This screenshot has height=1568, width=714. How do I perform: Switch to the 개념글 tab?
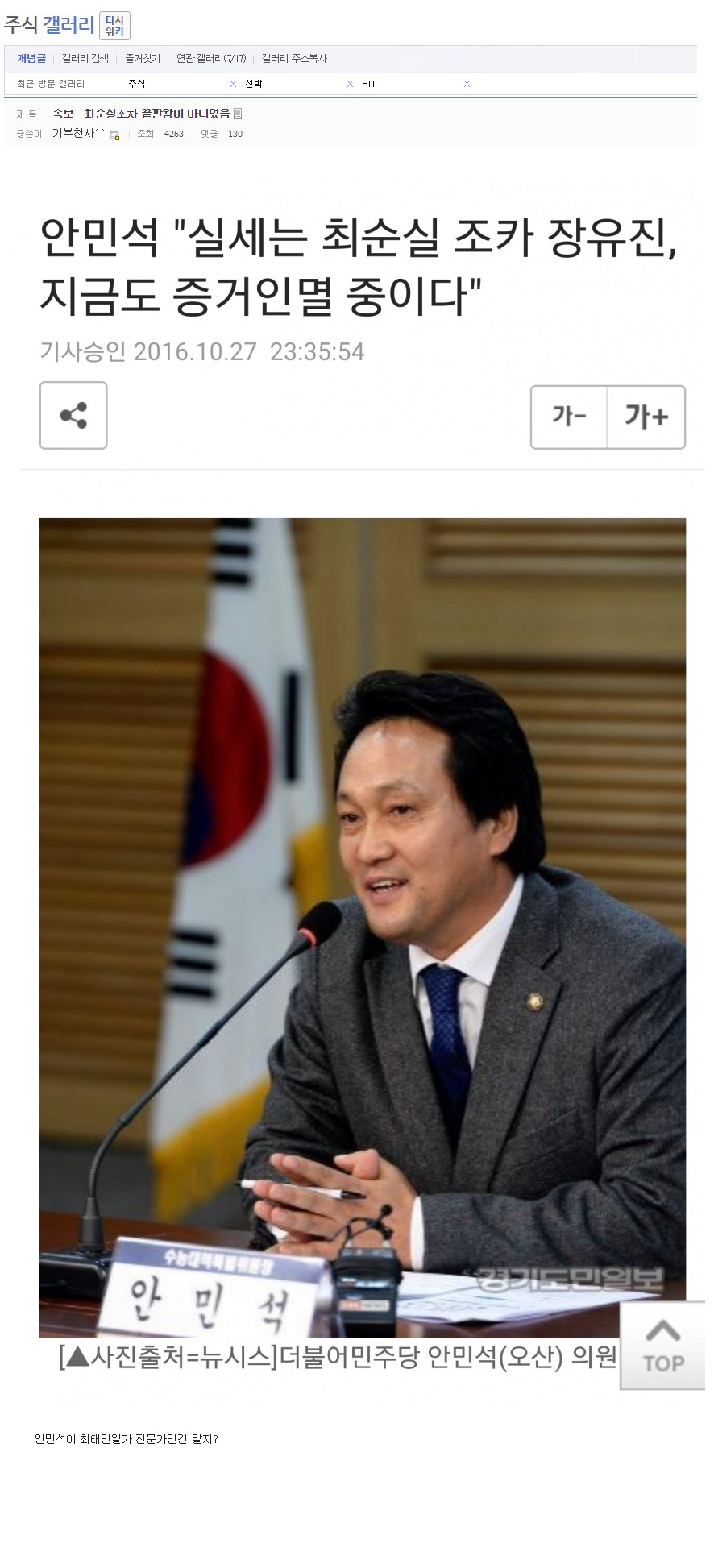click(31, 59)
